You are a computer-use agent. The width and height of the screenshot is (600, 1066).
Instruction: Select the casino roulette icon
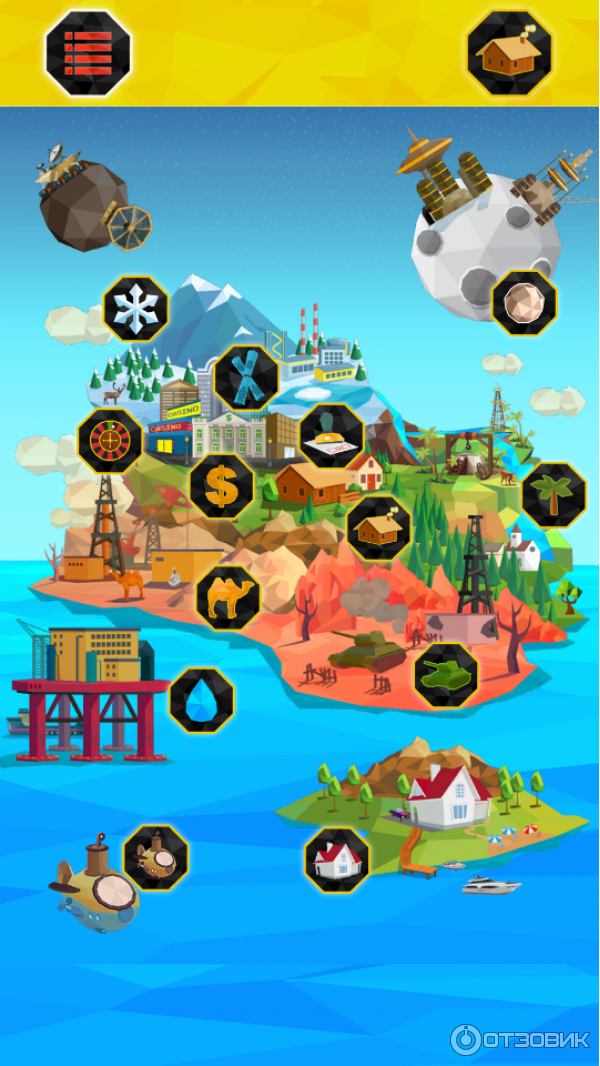110,441
